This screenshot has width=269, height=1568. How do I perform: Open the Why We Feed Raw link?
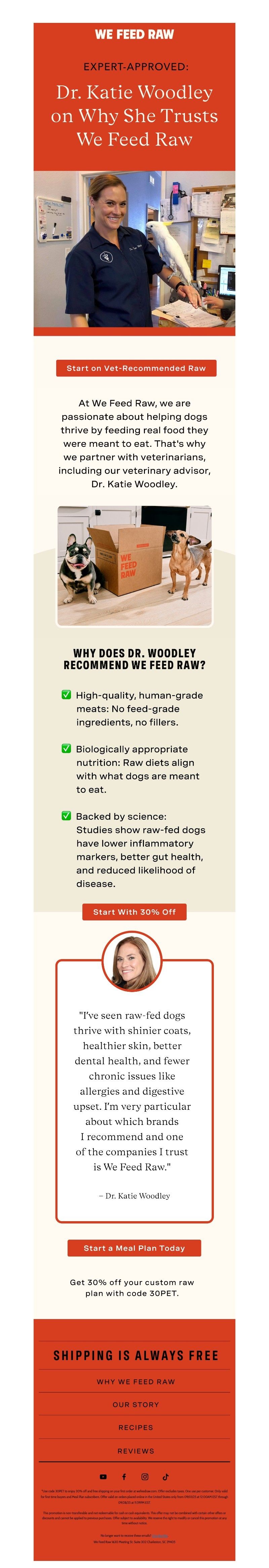(x=135, y=1381)
